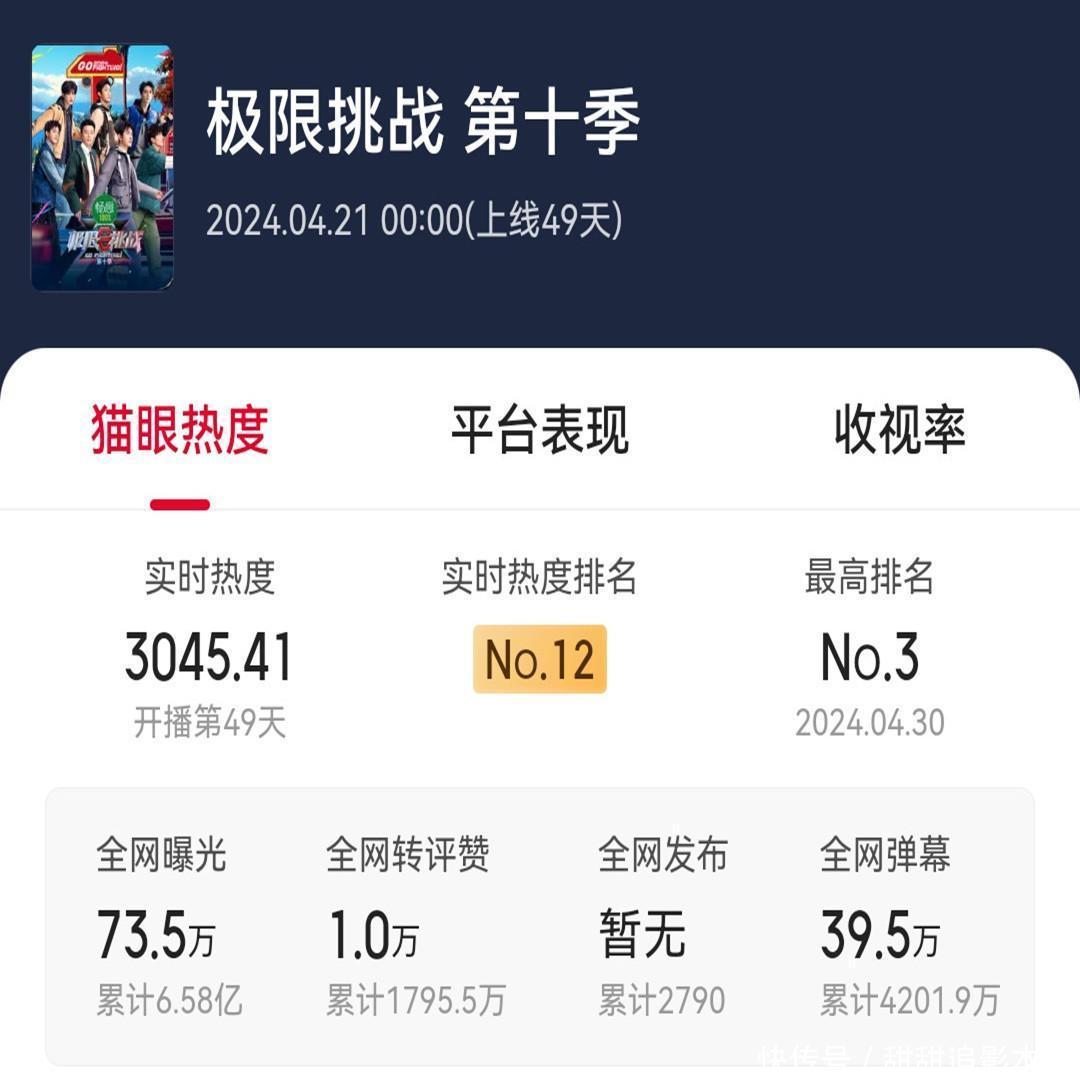Switch to the 收视率 tab
The image size is (1080, 1080).
pyautogui.click(x=899, y=430)
